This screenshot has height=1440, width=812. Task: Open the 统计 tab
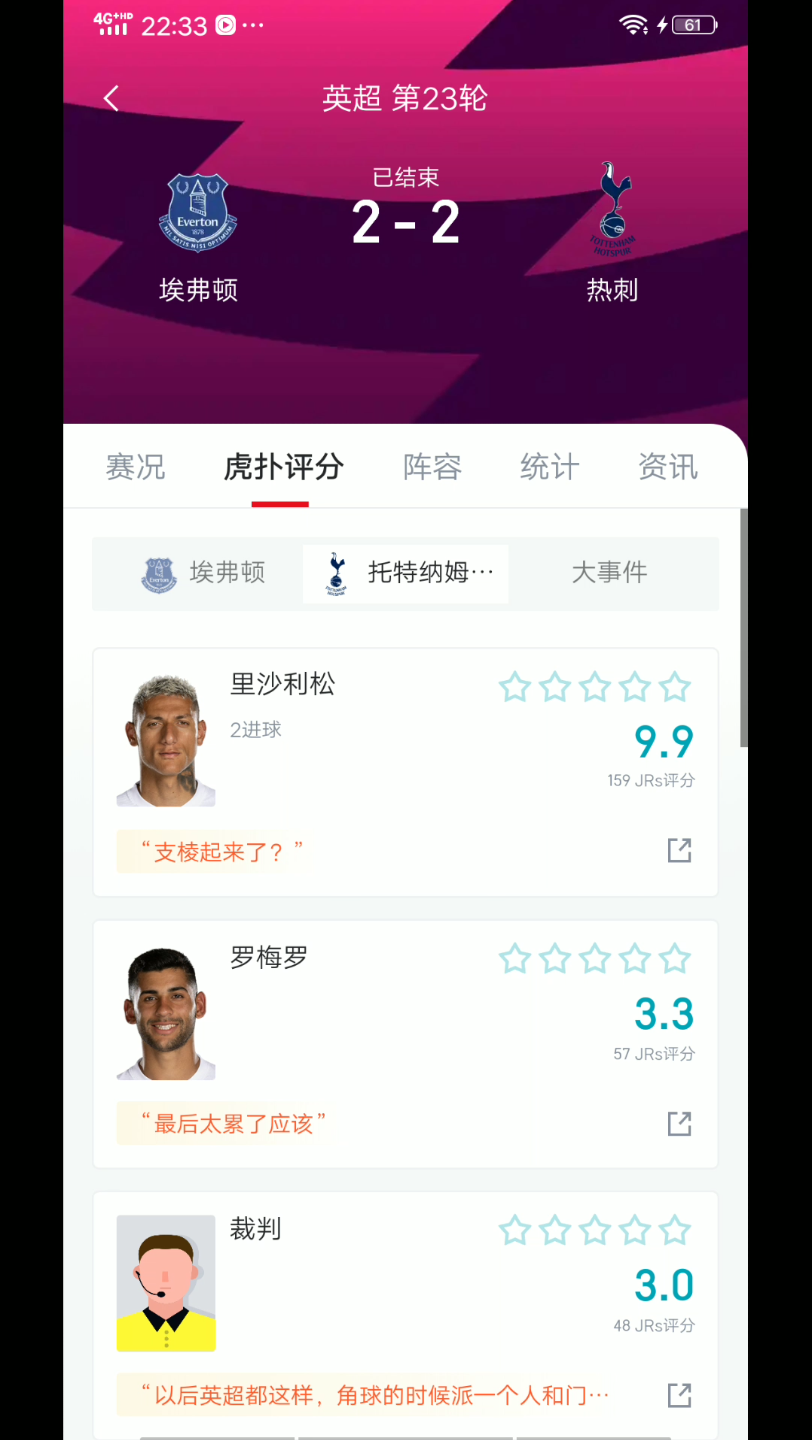tap(549, 467)
